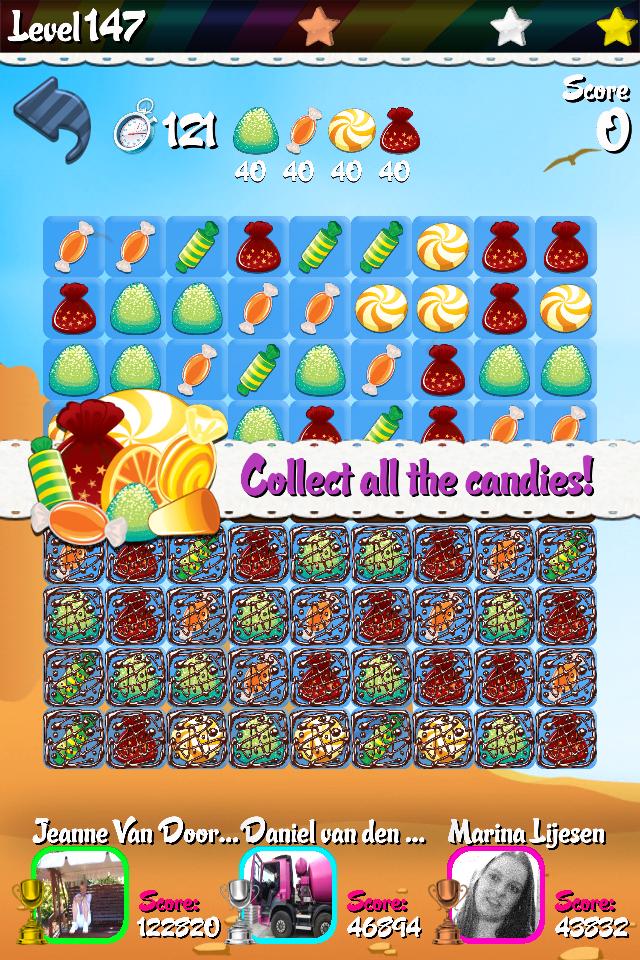Open Marina Lijesen's profile picture
The width and height of the screenshot is (640, 960).
click(497, 894)
